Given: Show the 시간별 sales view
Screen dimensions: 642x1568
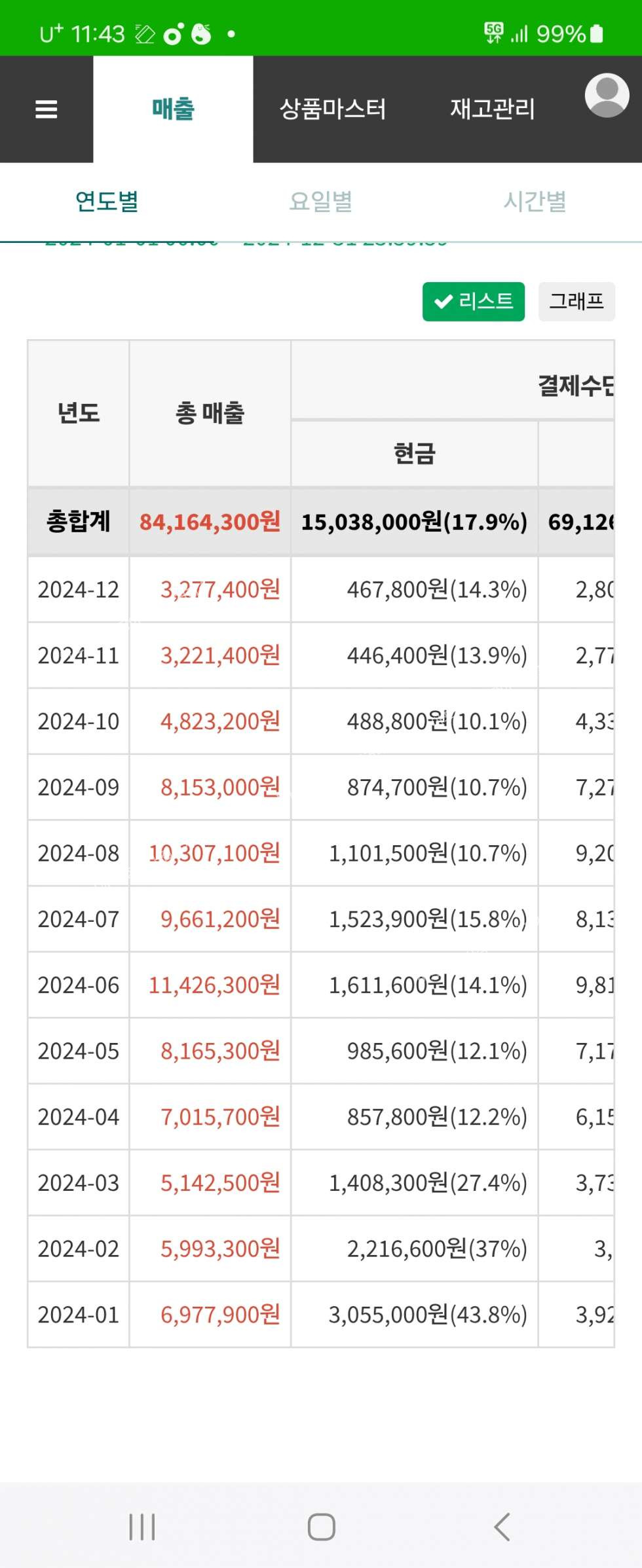Looking at the screenshot, I should point(535,202).
